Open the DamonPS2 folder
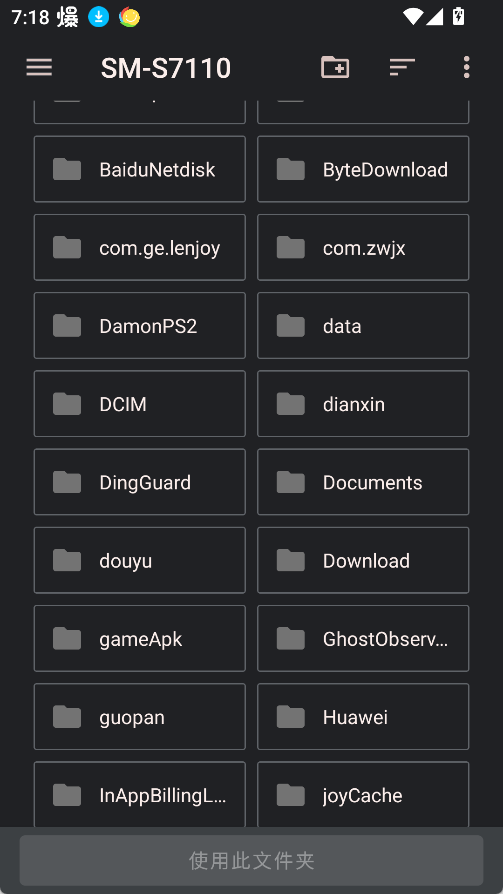The width and height of the screenshot is (503, 894). tap(140, 326)
